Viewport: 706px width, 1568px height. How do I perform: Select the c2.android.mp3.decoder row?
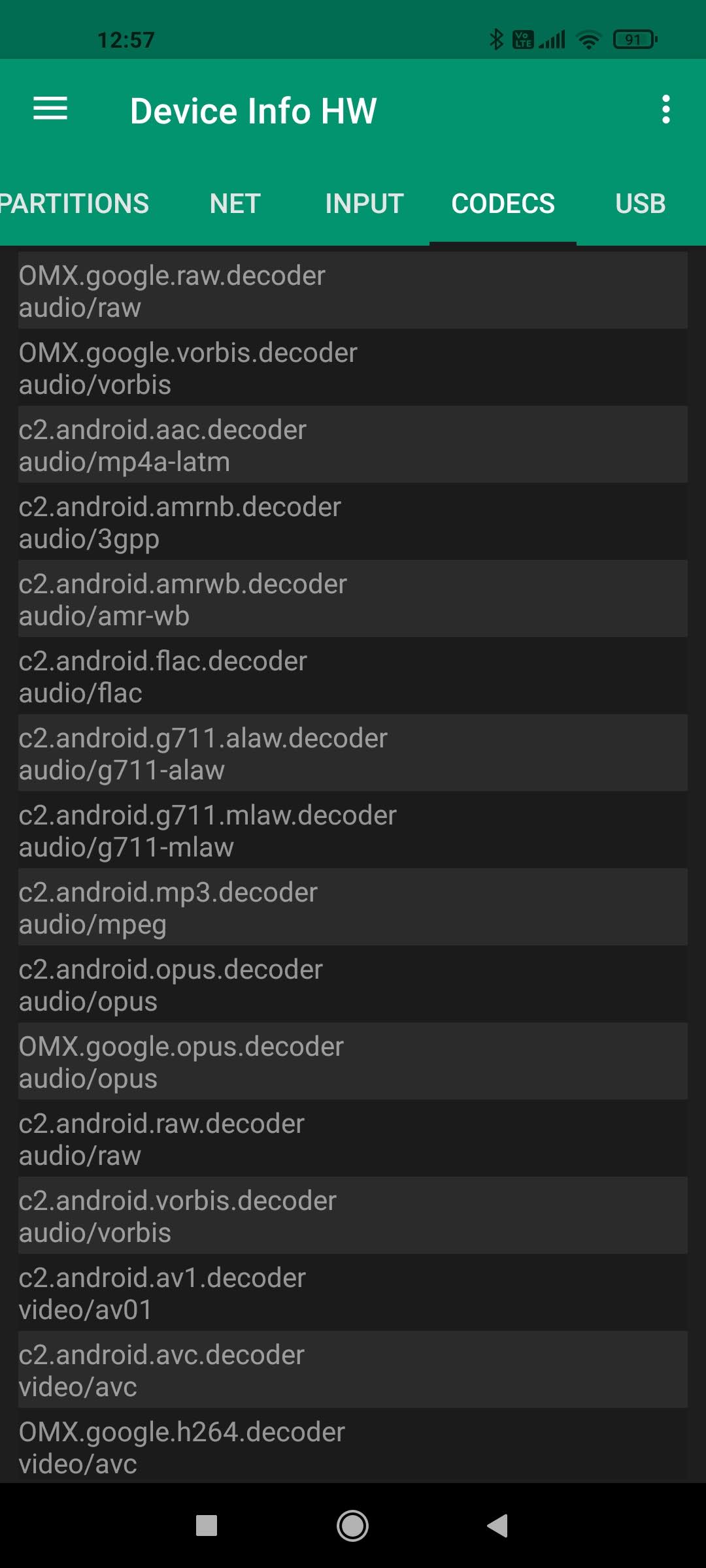(353, 907)
